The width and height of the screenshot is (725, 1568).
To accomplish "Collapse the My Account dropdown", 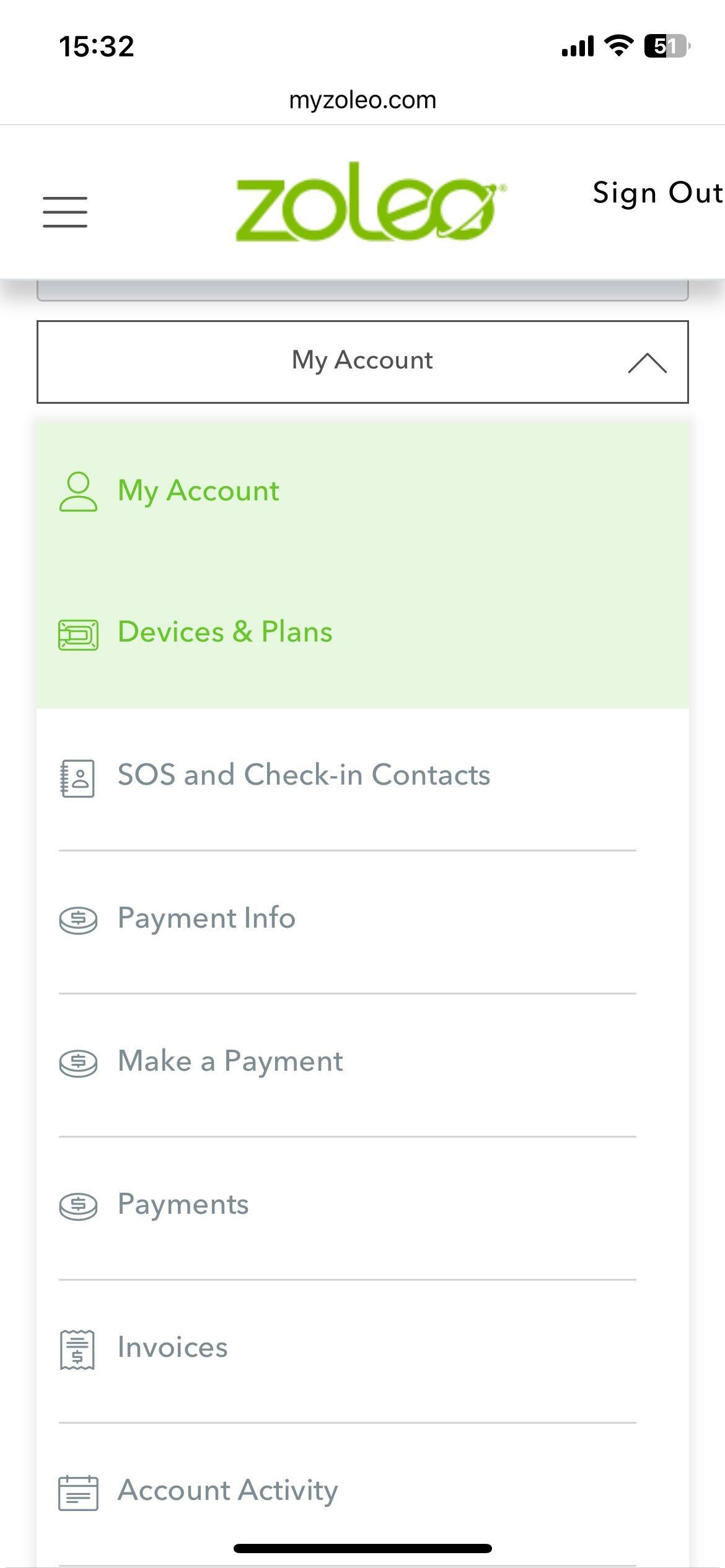I will pyautogui.click(x=362, y=362).
